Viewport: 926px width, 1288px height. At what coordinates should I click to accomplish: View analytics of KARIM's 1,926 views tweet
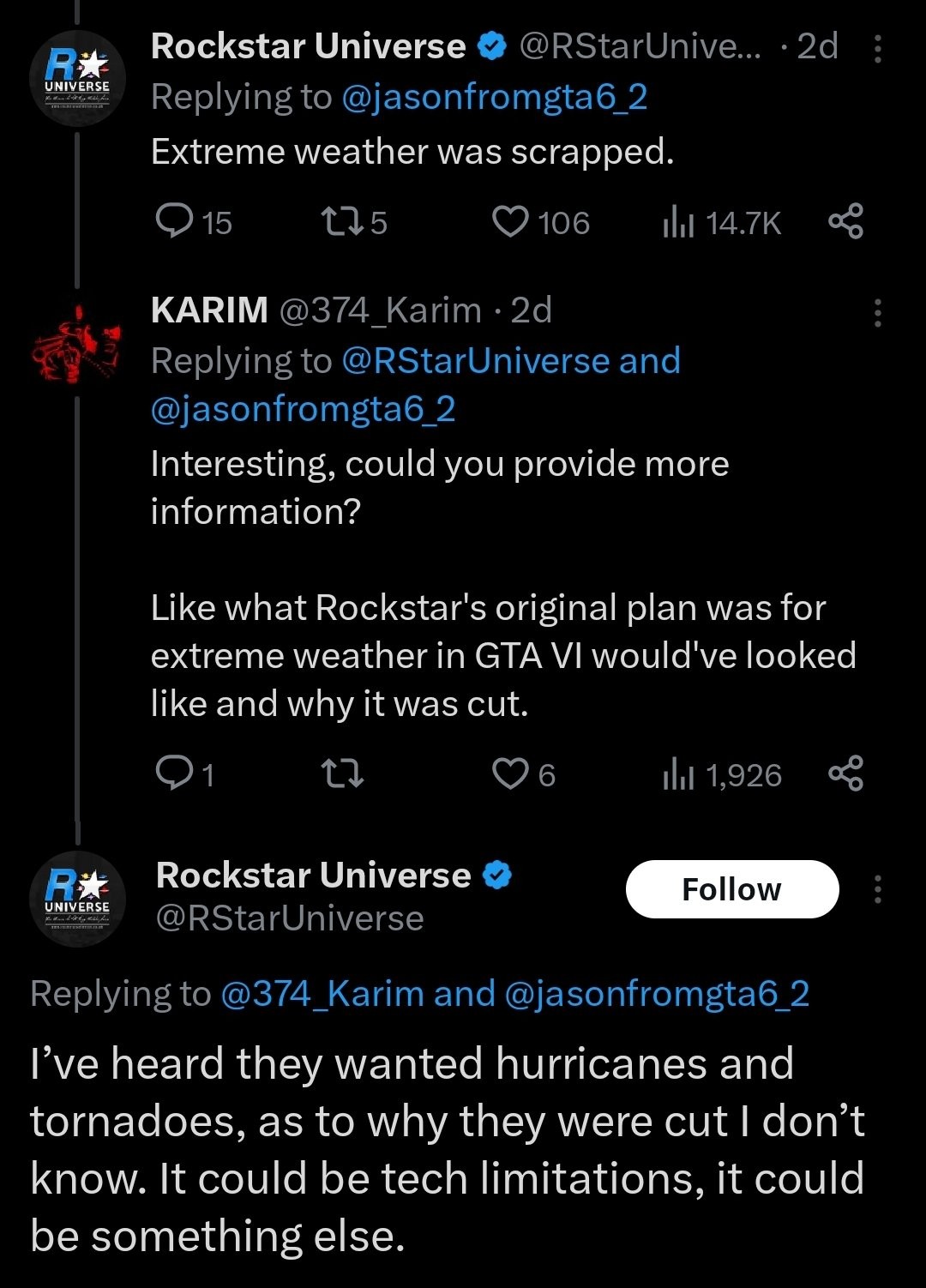pos(677,775)
